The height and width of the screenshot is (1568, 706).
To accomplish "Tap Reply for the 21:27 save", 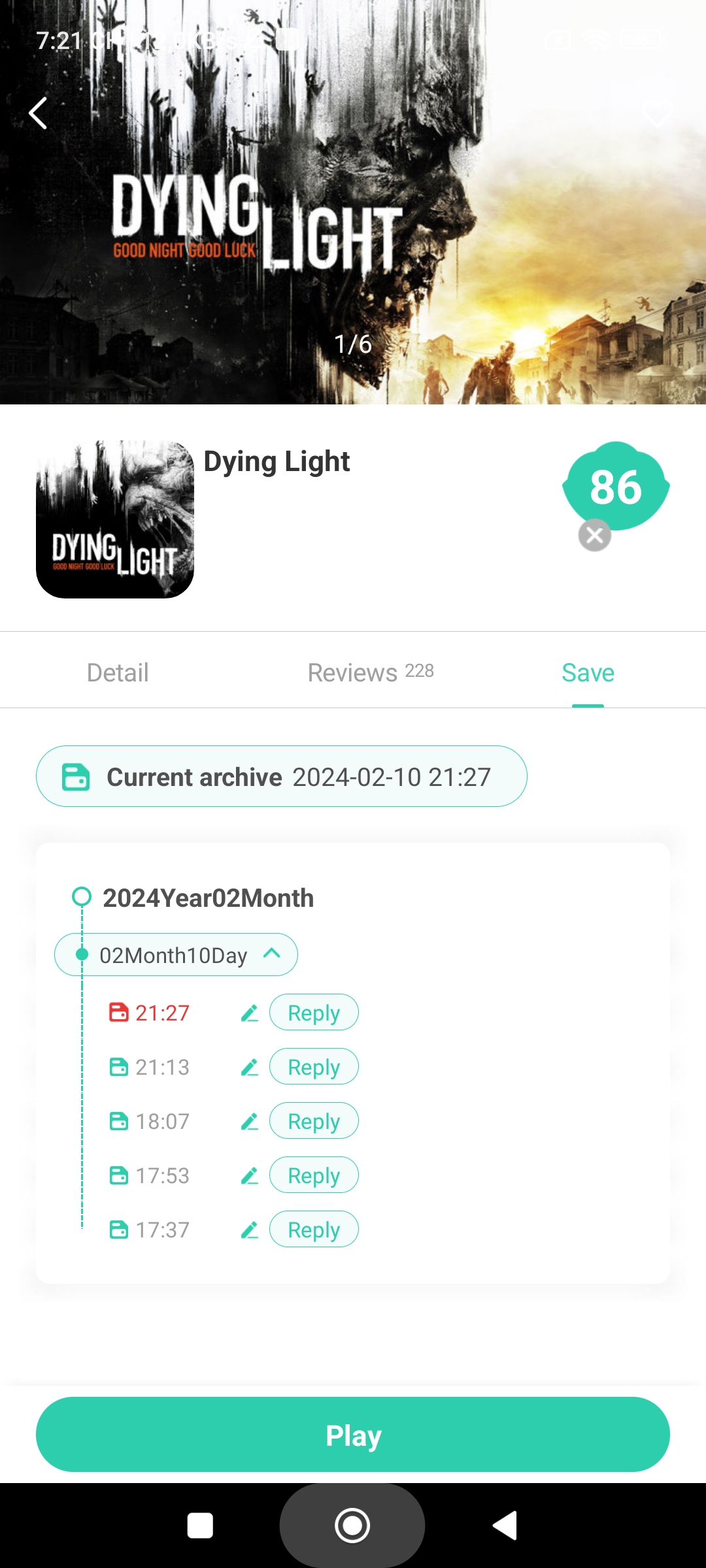I will pyautogui.click(x=314, y=1013).
